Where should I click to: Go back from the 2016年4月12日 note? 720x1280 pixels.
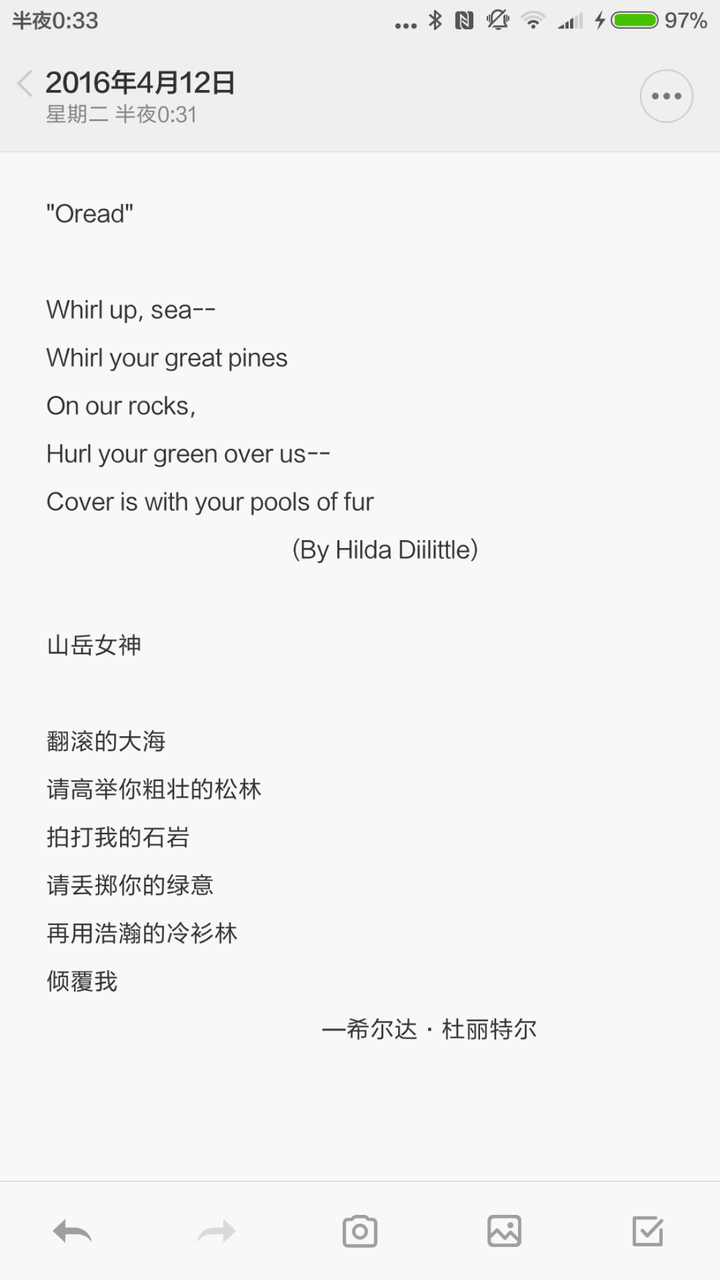pos(25,84)
